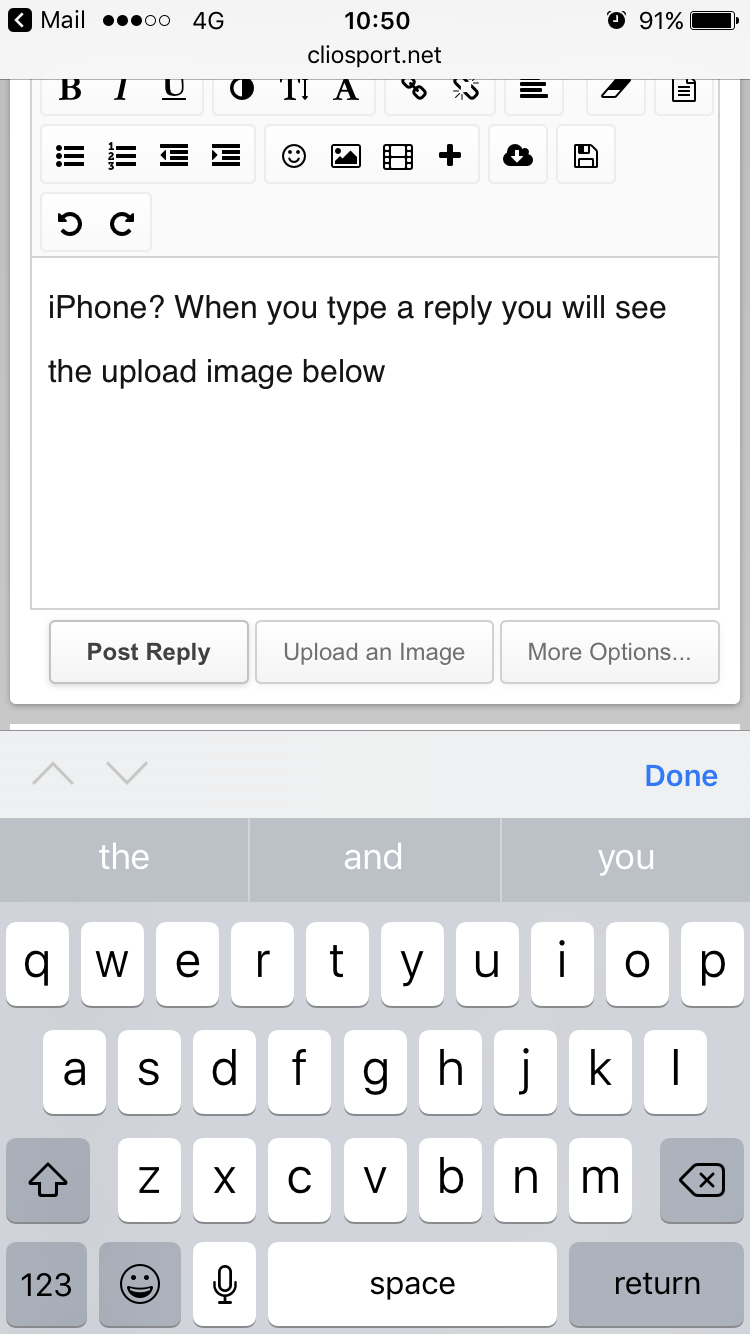Tap inside the reply text area
This screenshot has width=750, height=1334.
point(374,480)
